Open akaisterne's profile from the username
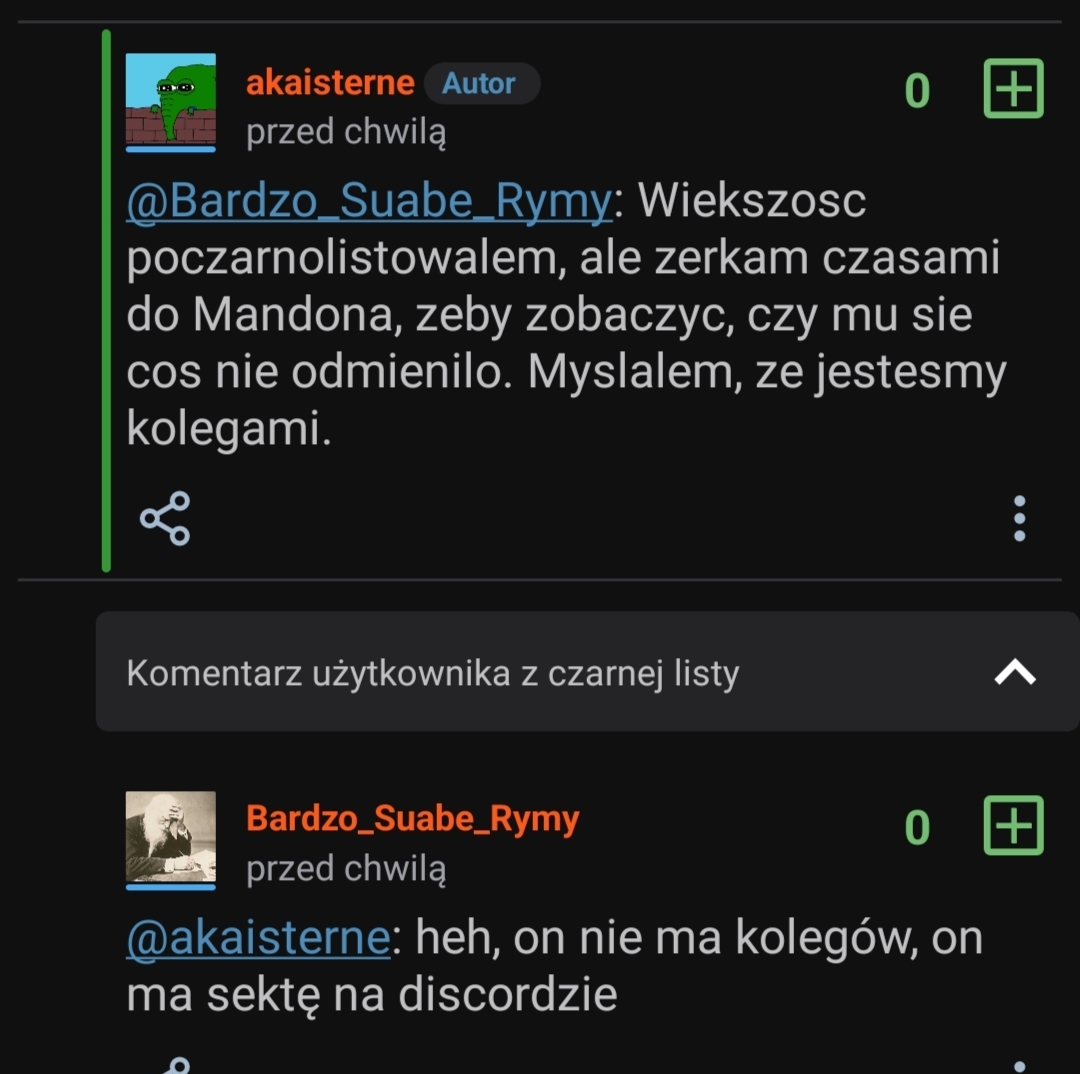1080x1074 pixels. [x=330, y=83]
